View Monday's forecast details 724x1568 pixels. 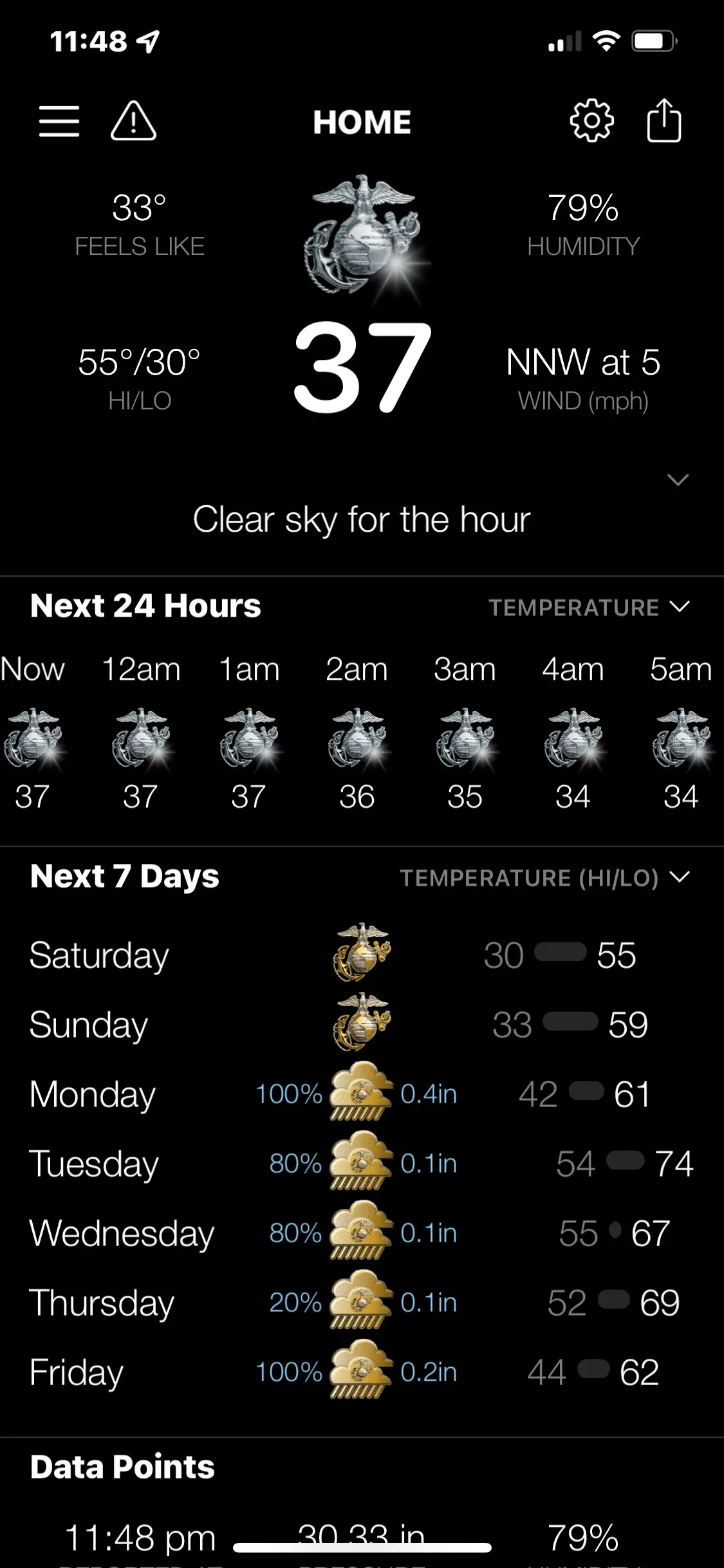[x=360, y=1094]
